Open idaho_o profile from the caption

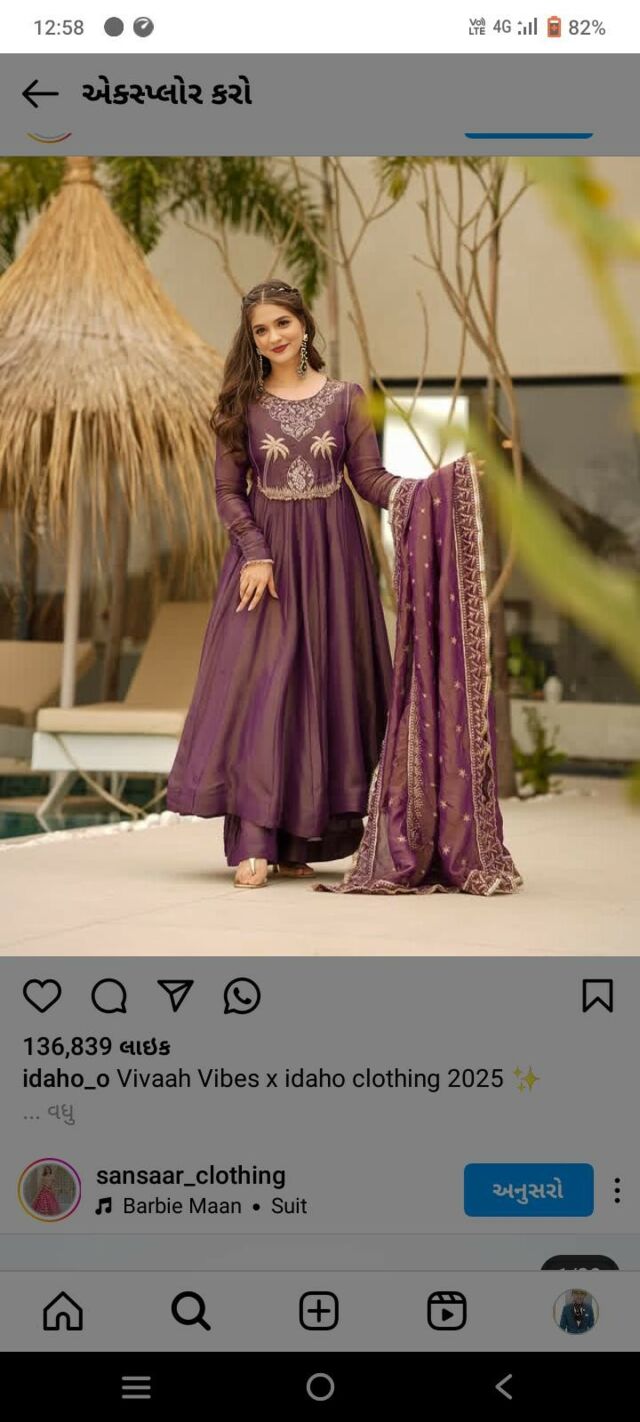click(66, 1078)
